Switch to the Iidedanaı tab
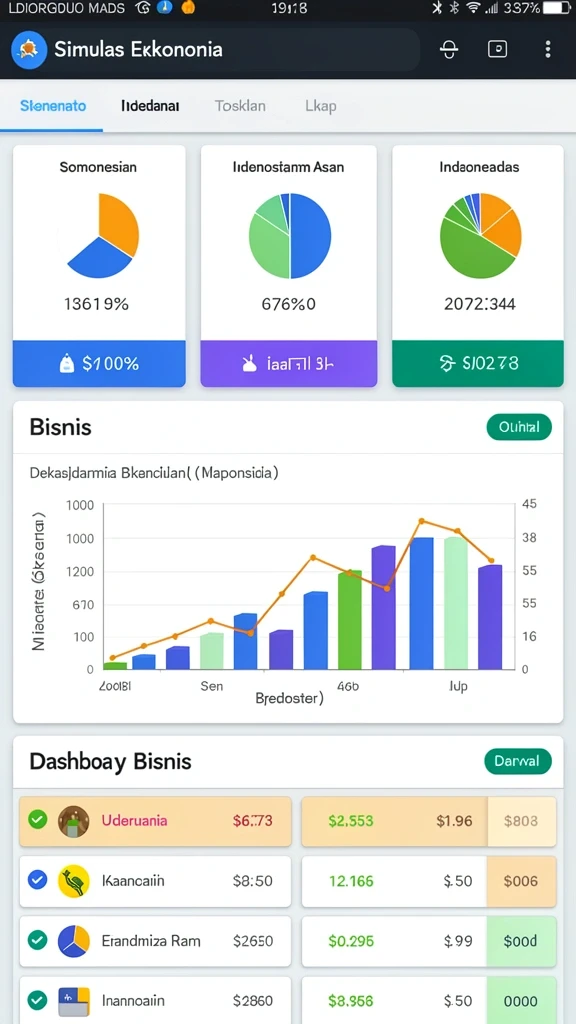The width and height of the screenshot is (576, 1024). (150, 106)
